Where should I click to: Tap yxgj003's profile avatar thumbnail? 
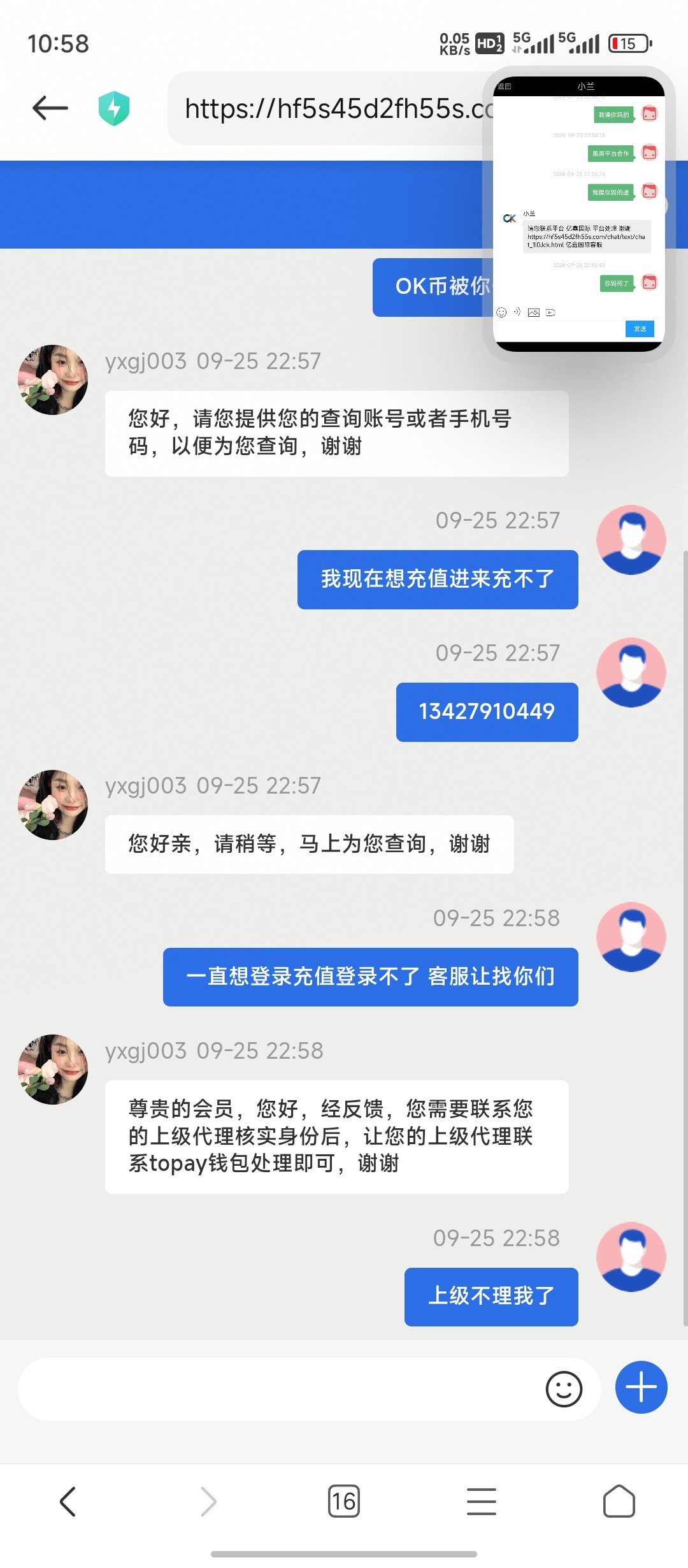tap(53, 379)
